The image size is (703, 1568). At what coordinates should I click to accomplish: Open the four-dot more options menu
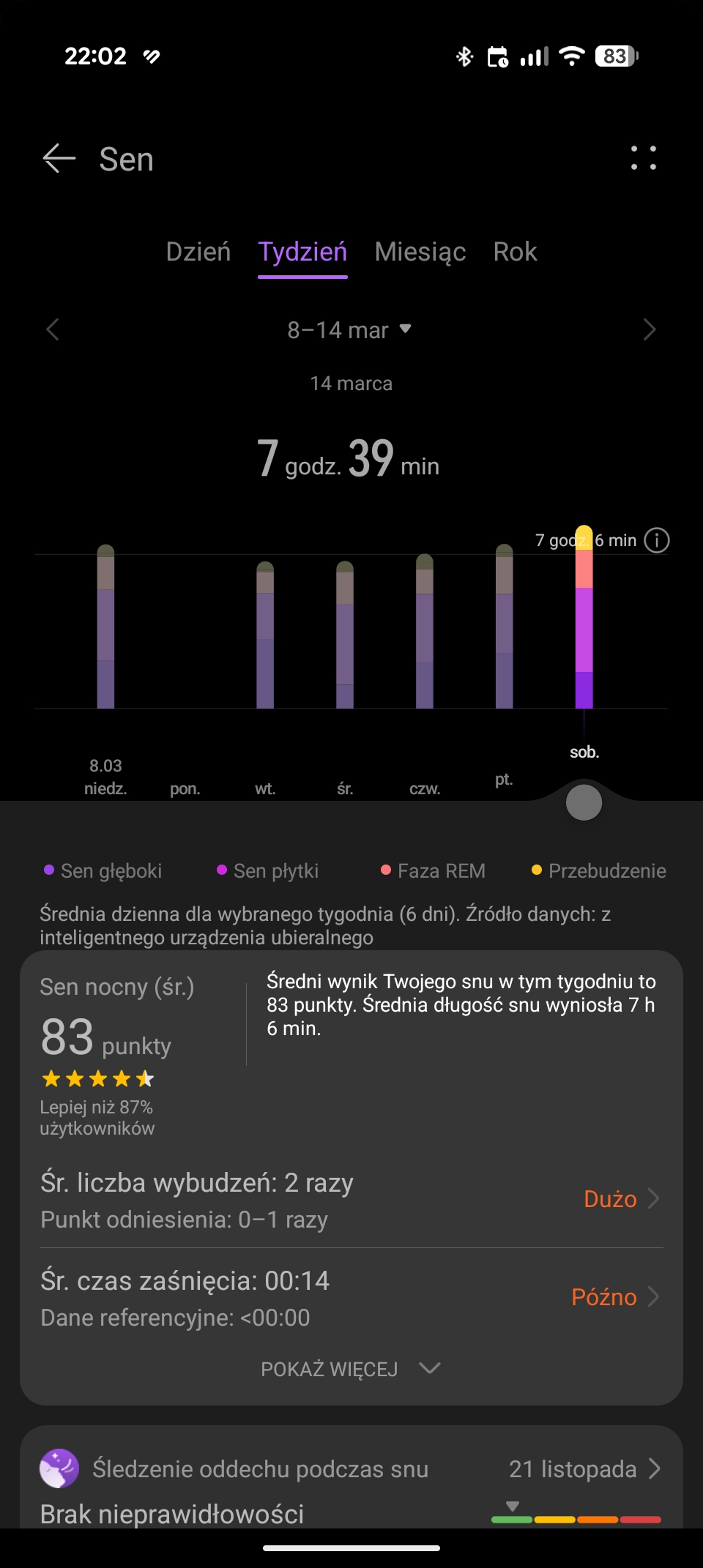click(x=644, y=158)
